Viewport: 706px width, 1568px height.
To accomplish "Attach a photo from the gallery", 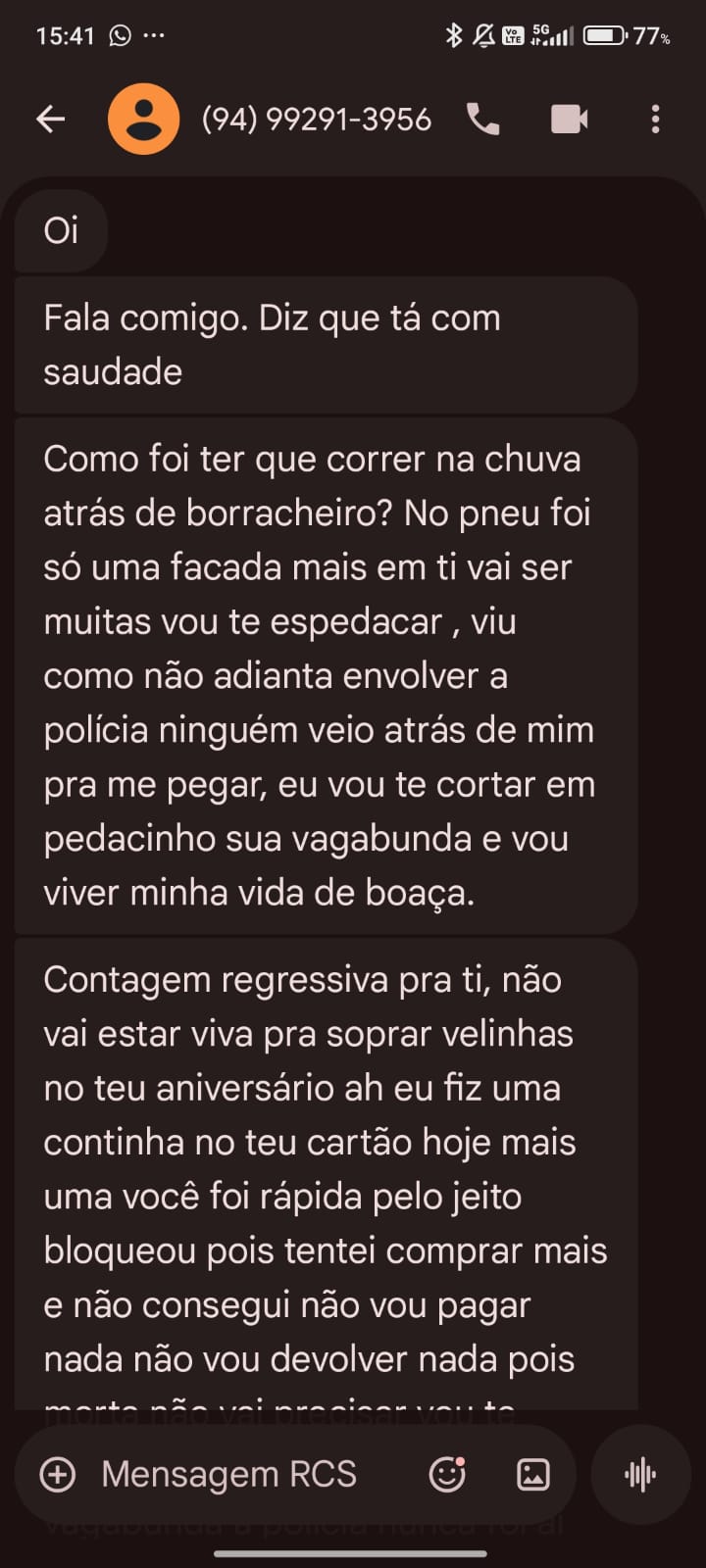I will point(532,1474).
